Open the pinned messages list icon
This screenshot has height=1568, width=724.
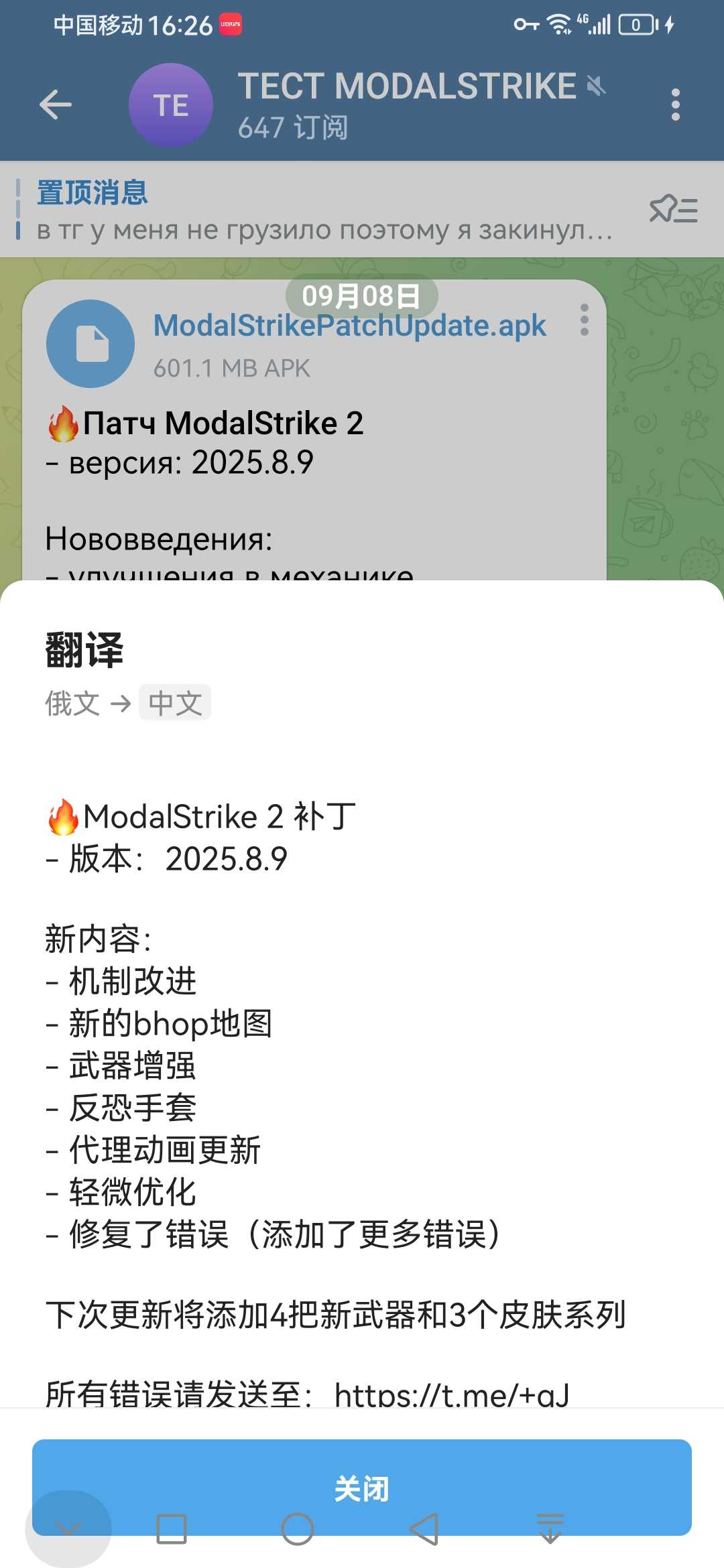(673, 209)
